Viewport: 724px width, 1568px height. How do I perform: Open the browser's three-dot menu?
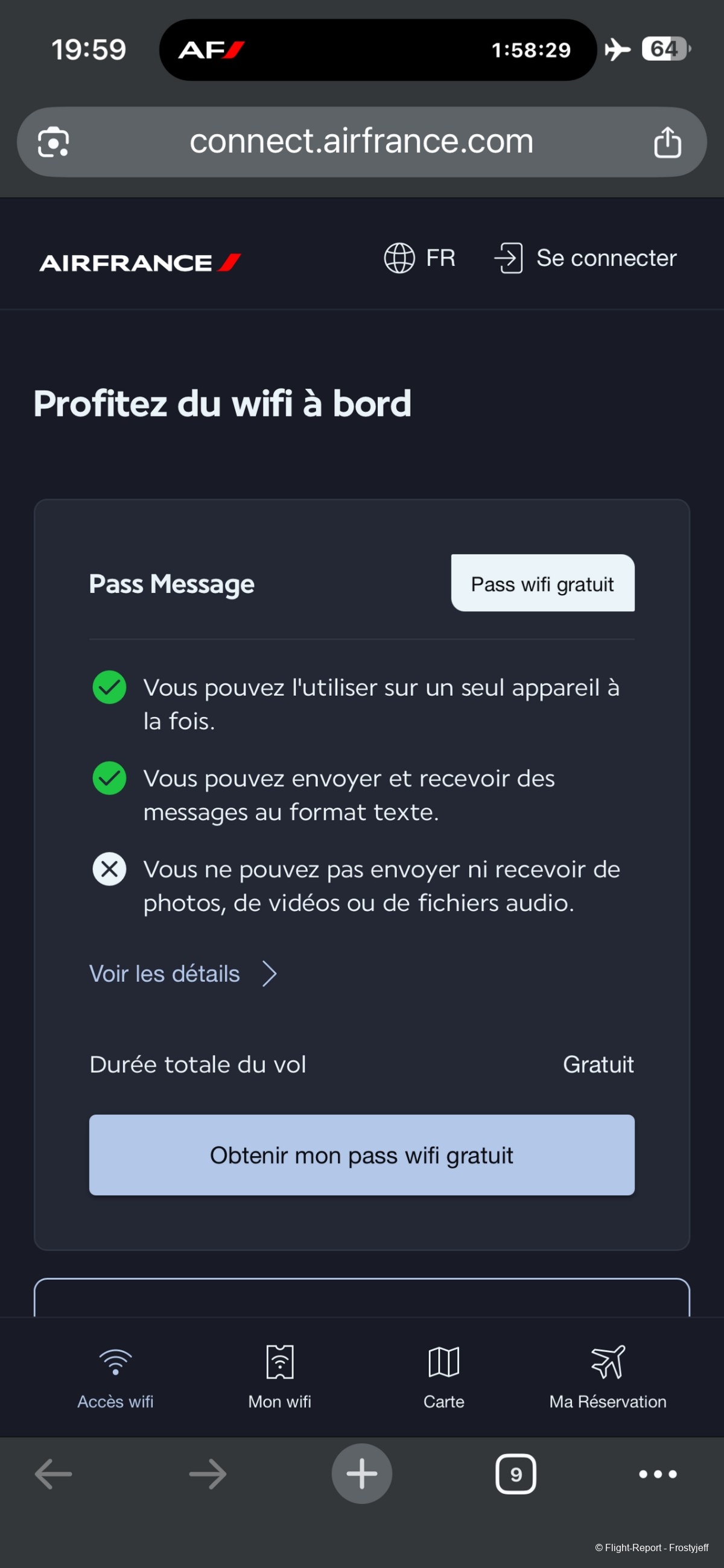click(x=658, y=1475)
